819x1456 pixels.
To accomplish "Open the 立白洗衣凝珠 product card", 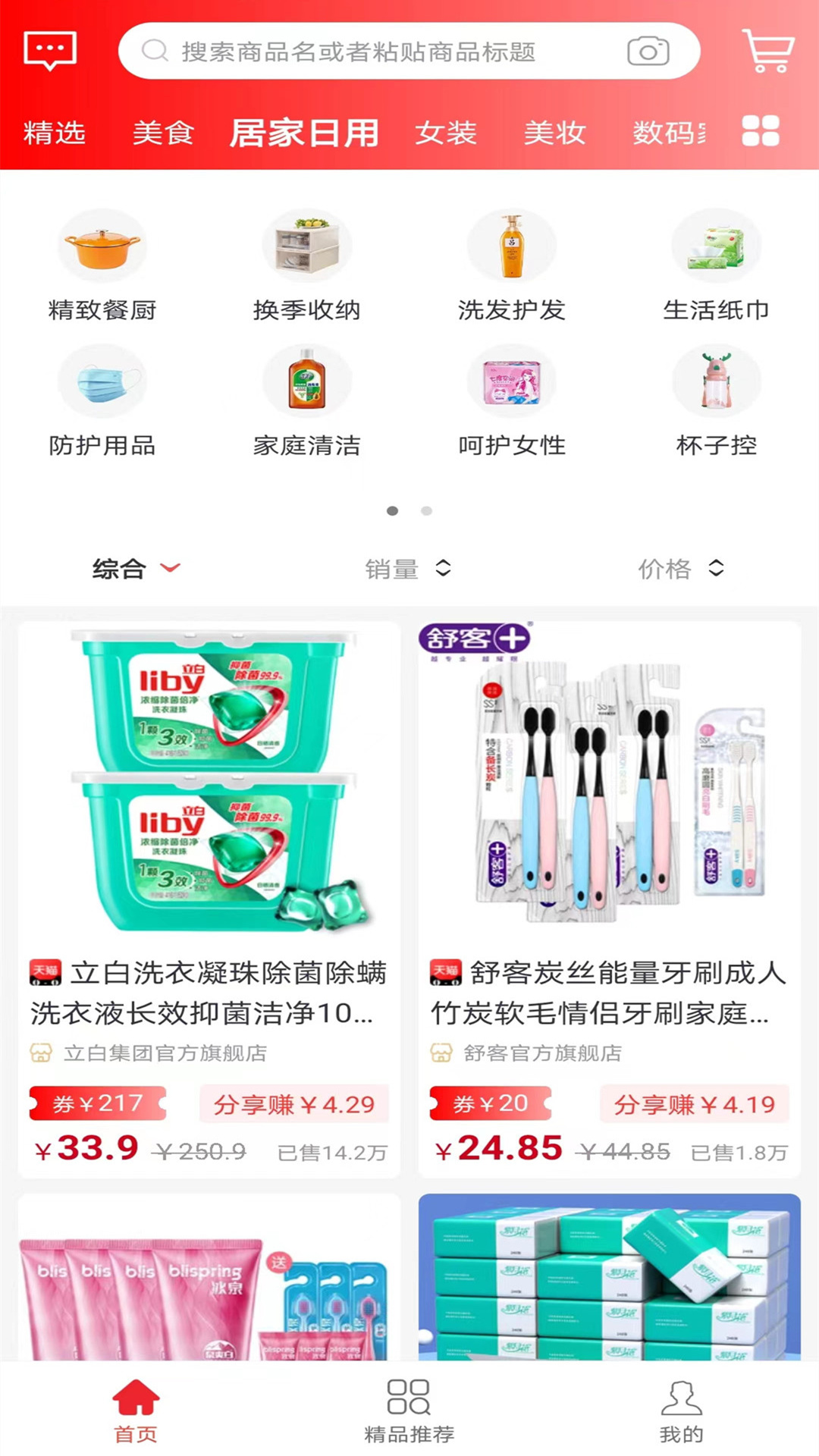I will click(x=209, y=899).
